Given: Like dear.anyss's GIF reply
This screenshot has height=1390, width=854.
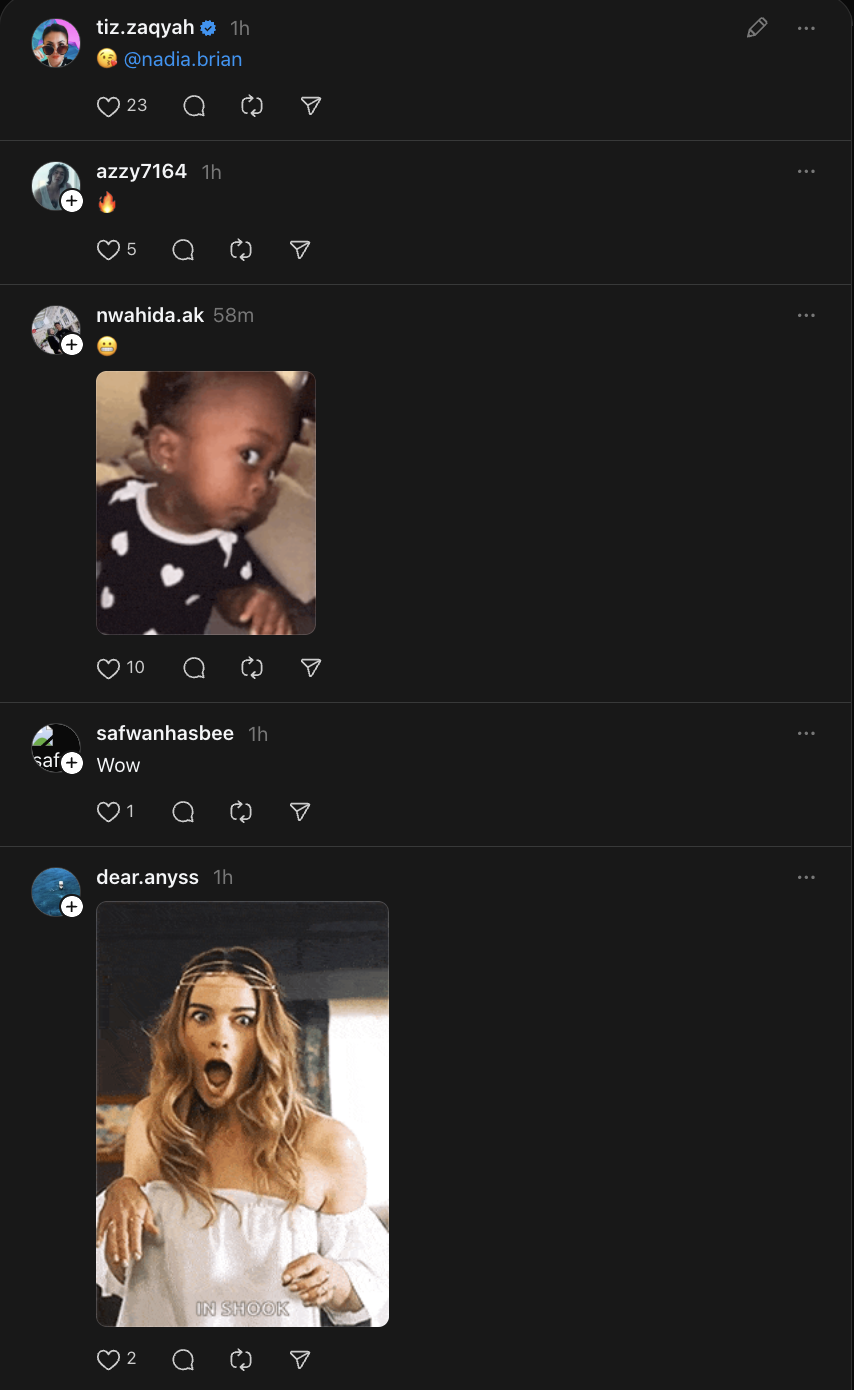Looking at the screenshot, I should [108, 1359].
